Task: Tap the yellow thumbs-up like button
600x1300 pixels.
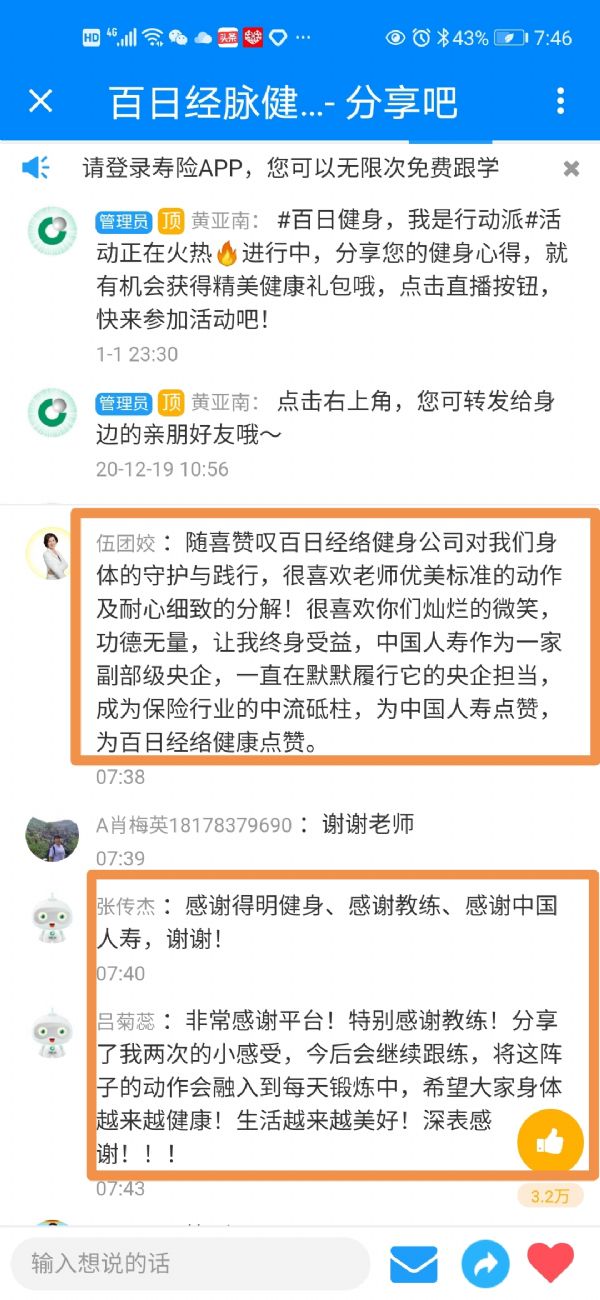Action: (550, 1141)
